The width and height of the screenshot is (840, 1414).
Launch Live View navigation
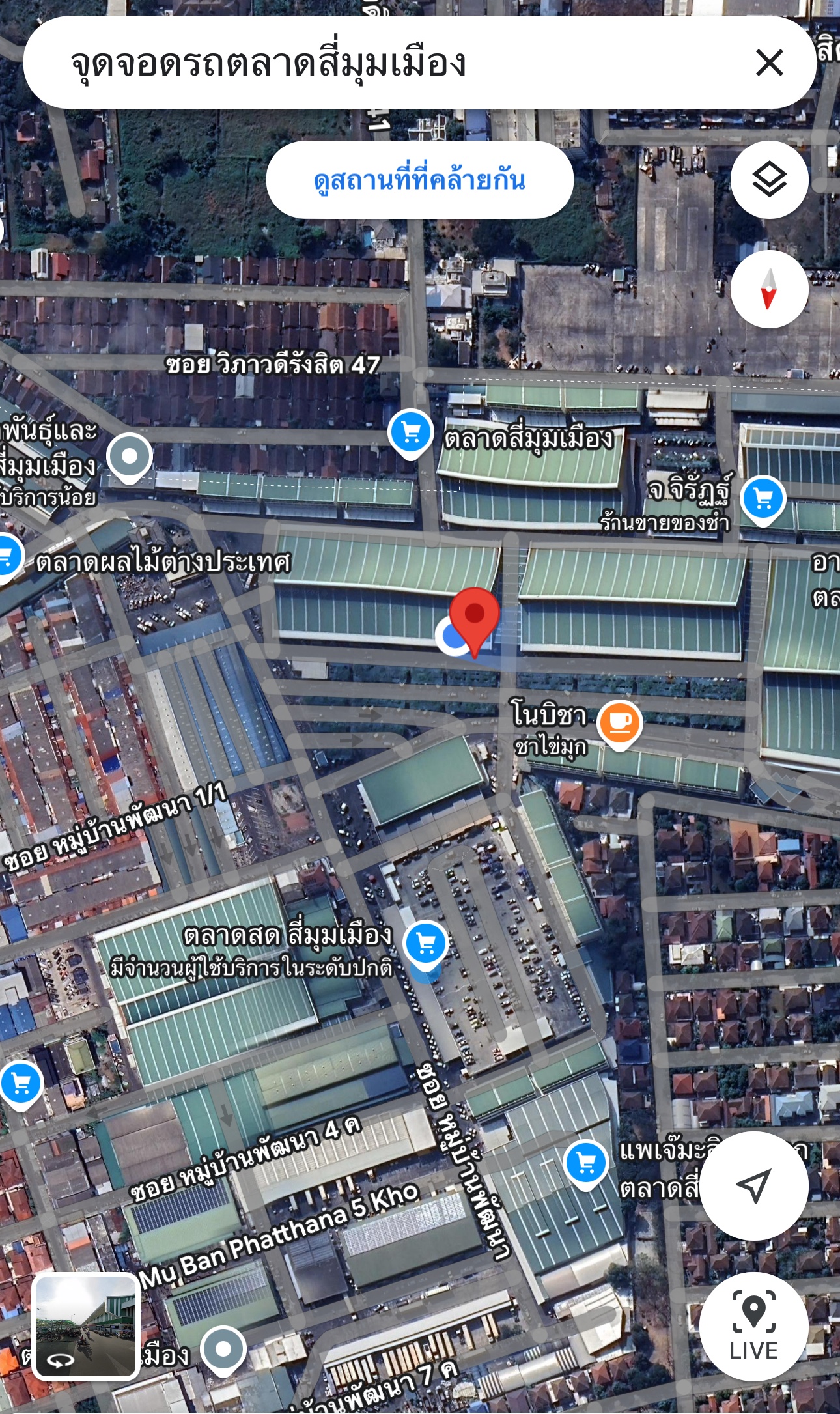tap(754, 1326)
